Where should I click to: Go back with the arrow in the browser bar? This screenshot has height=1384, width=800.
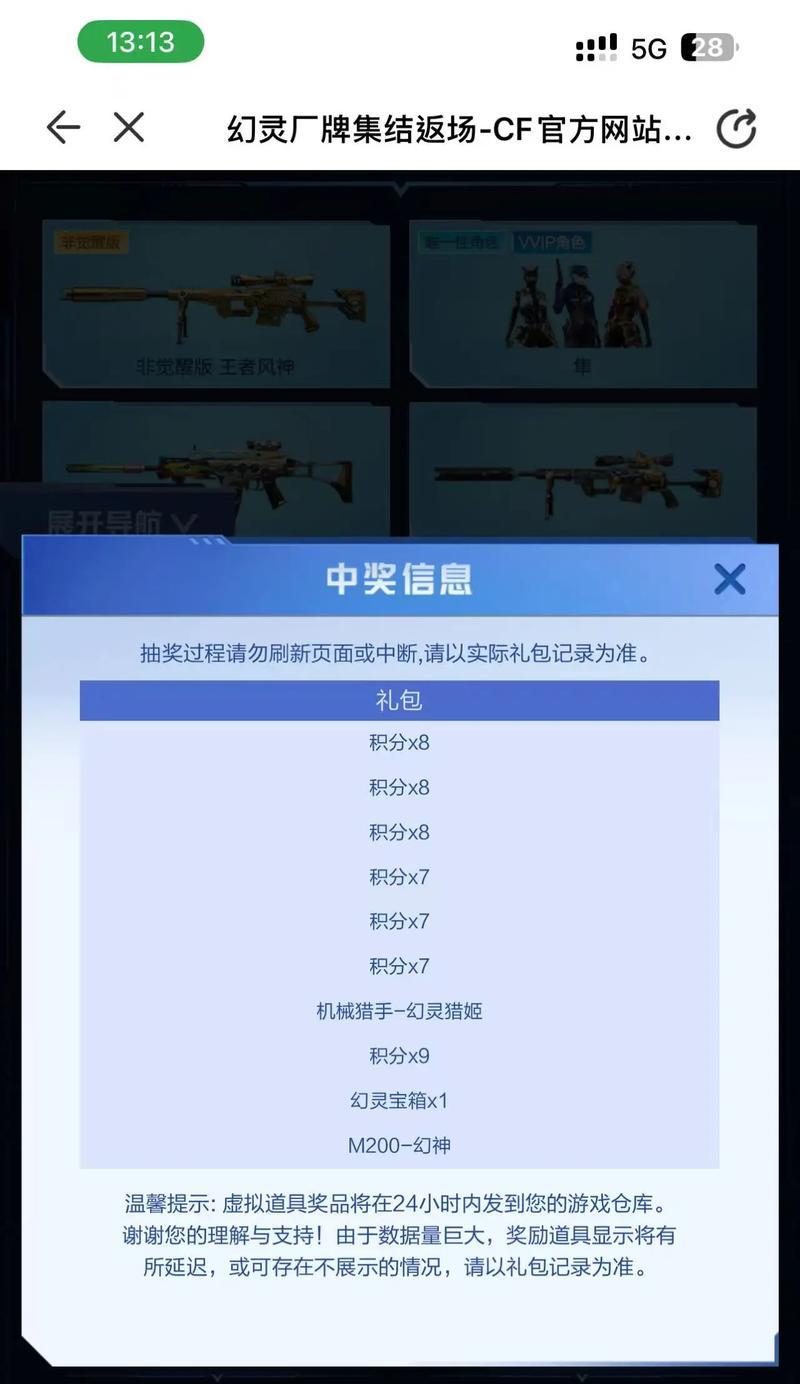63,128
